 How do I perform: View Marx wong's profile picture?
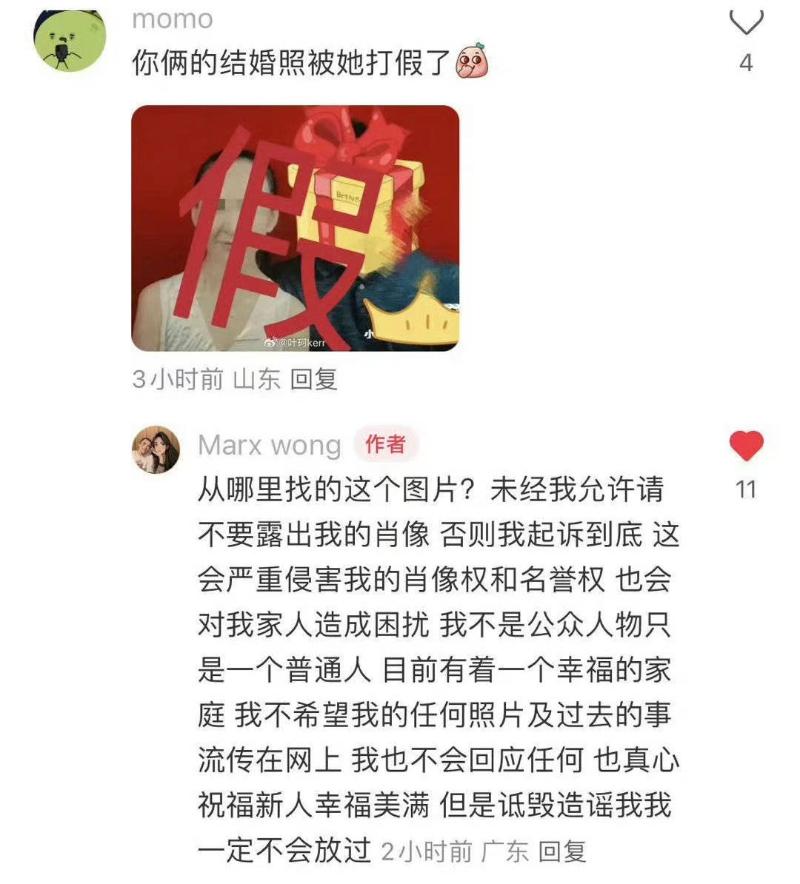(x=156, y=450)
